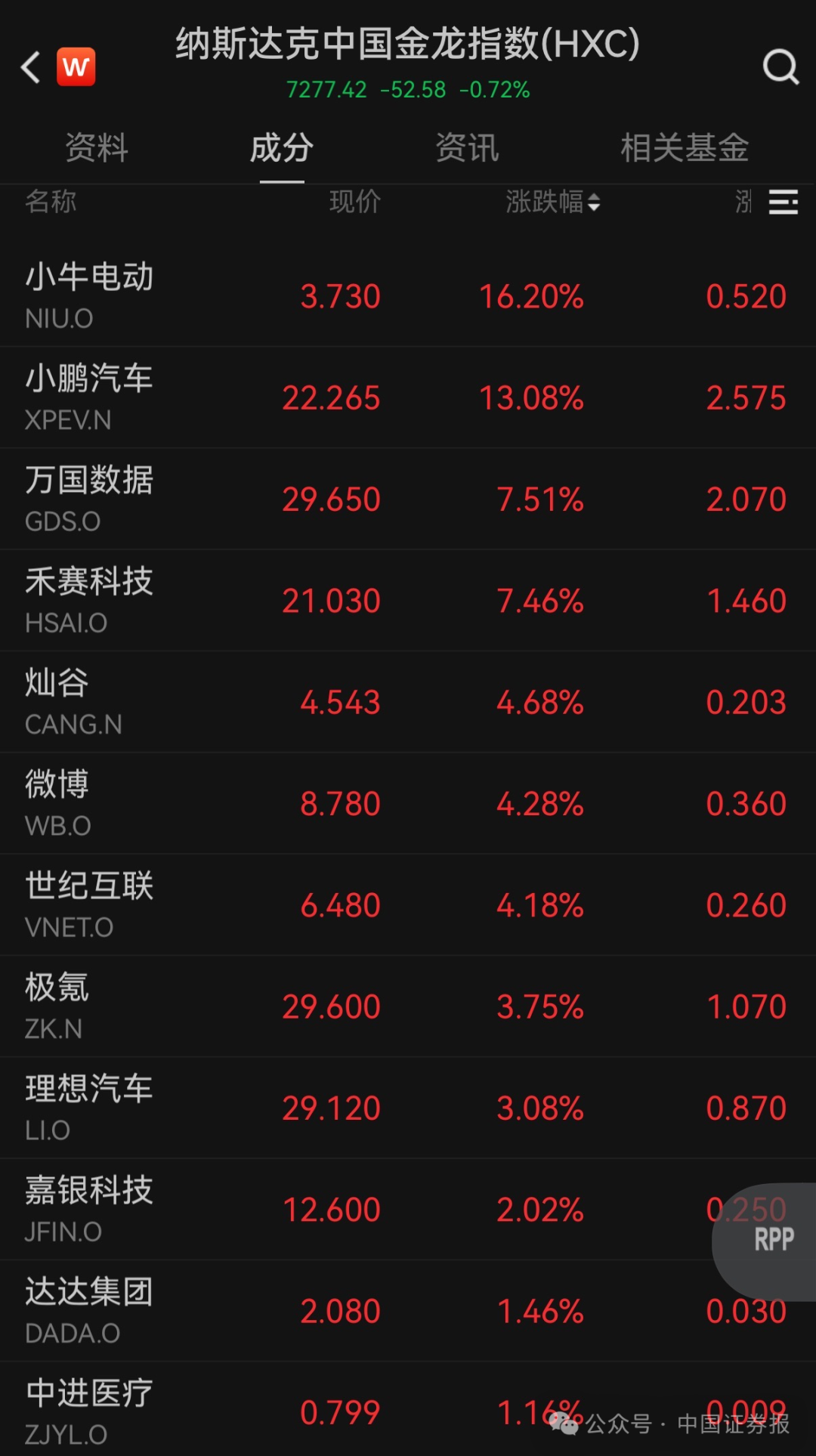Open 达达集团 DADA.O stock
Image resolution: width=816 pixels, height=1456 pixels.
[89, 1311]
